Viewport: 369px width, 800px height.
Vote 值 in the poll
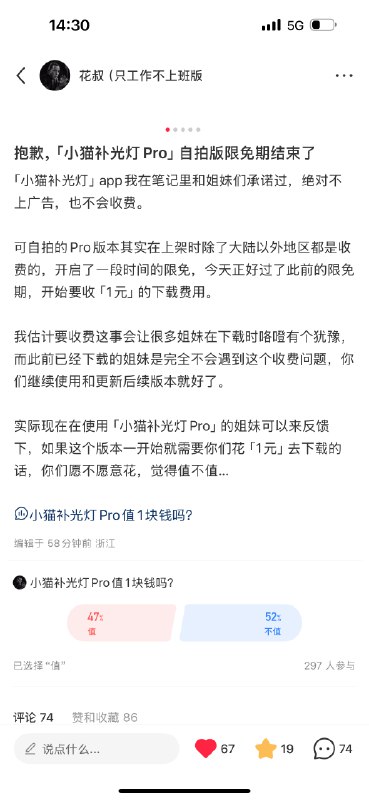[121, 623]
